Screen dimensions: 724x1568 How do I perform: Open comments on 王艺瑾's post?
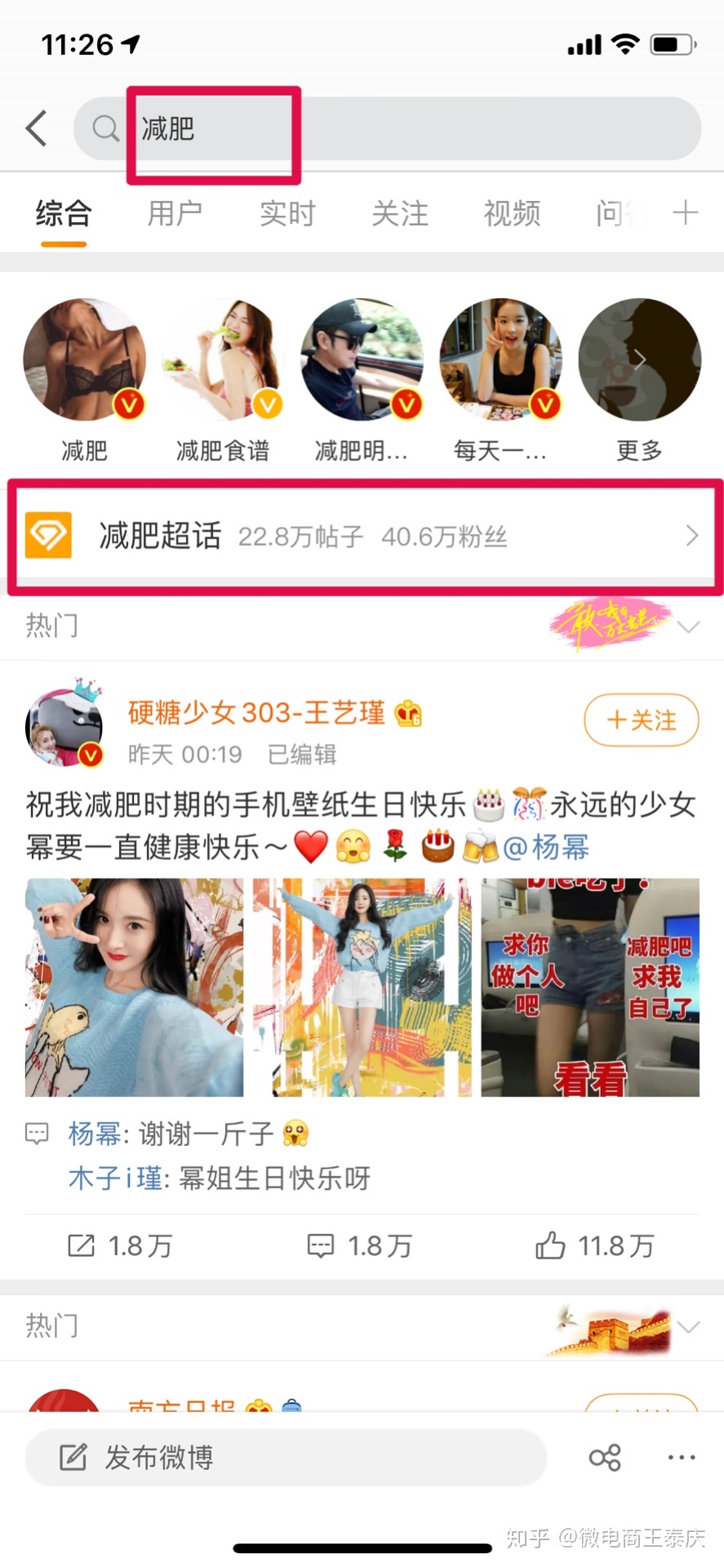tap(359, 1246)
